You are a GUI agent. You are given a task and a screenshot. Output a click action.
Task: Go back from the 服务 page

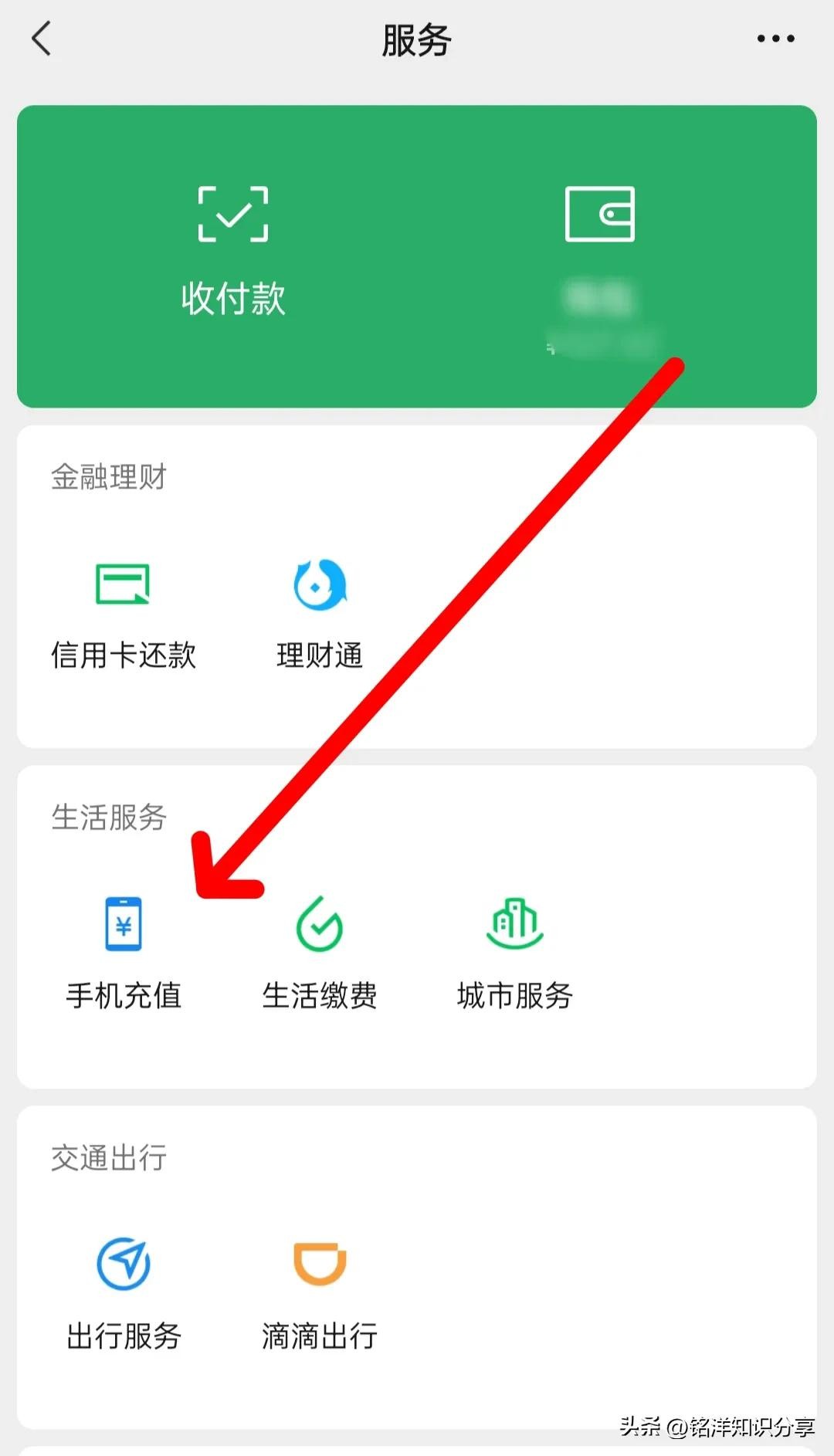pyautogui.click(x=42, y=39)
